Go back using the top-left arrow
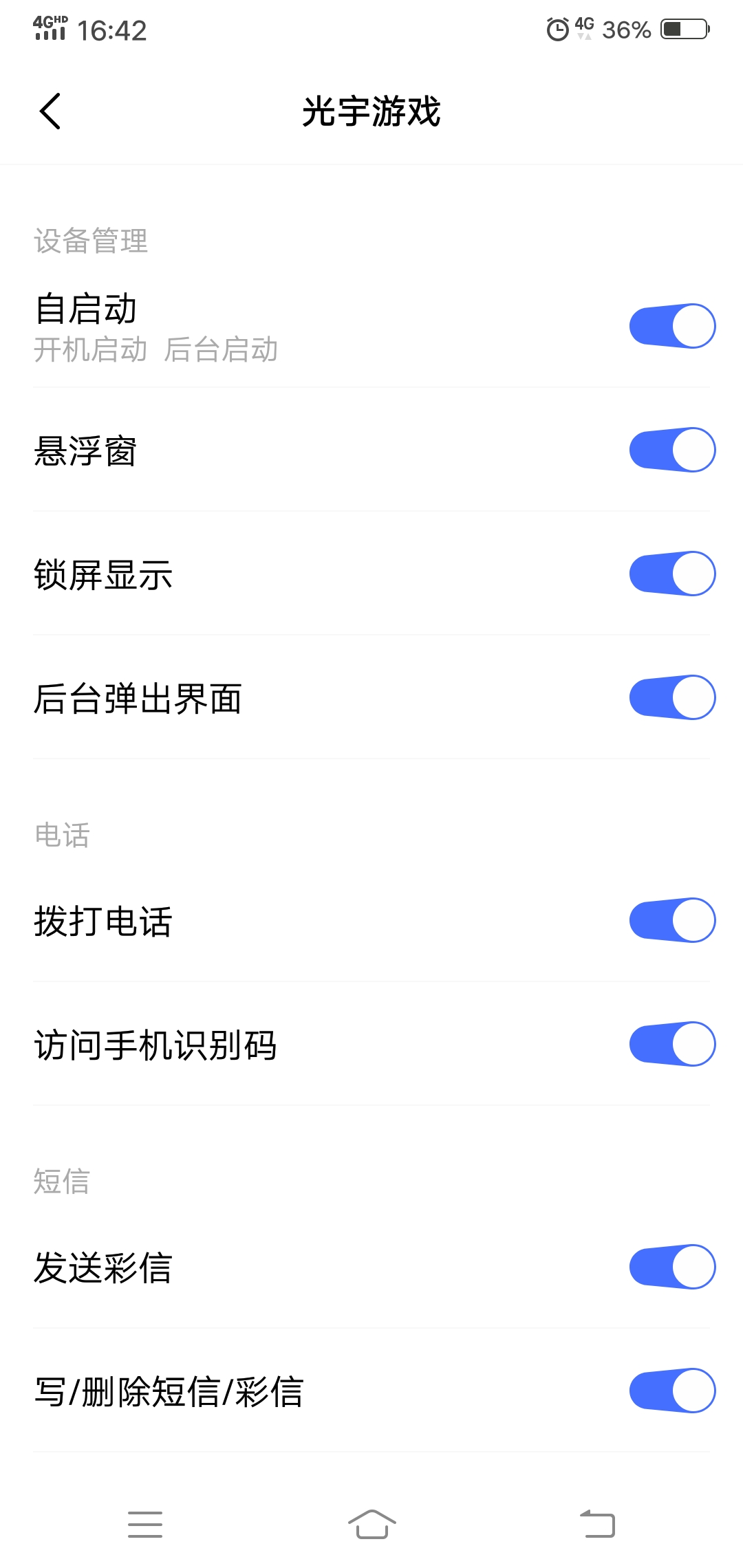743x1568 pixels. 50,111
